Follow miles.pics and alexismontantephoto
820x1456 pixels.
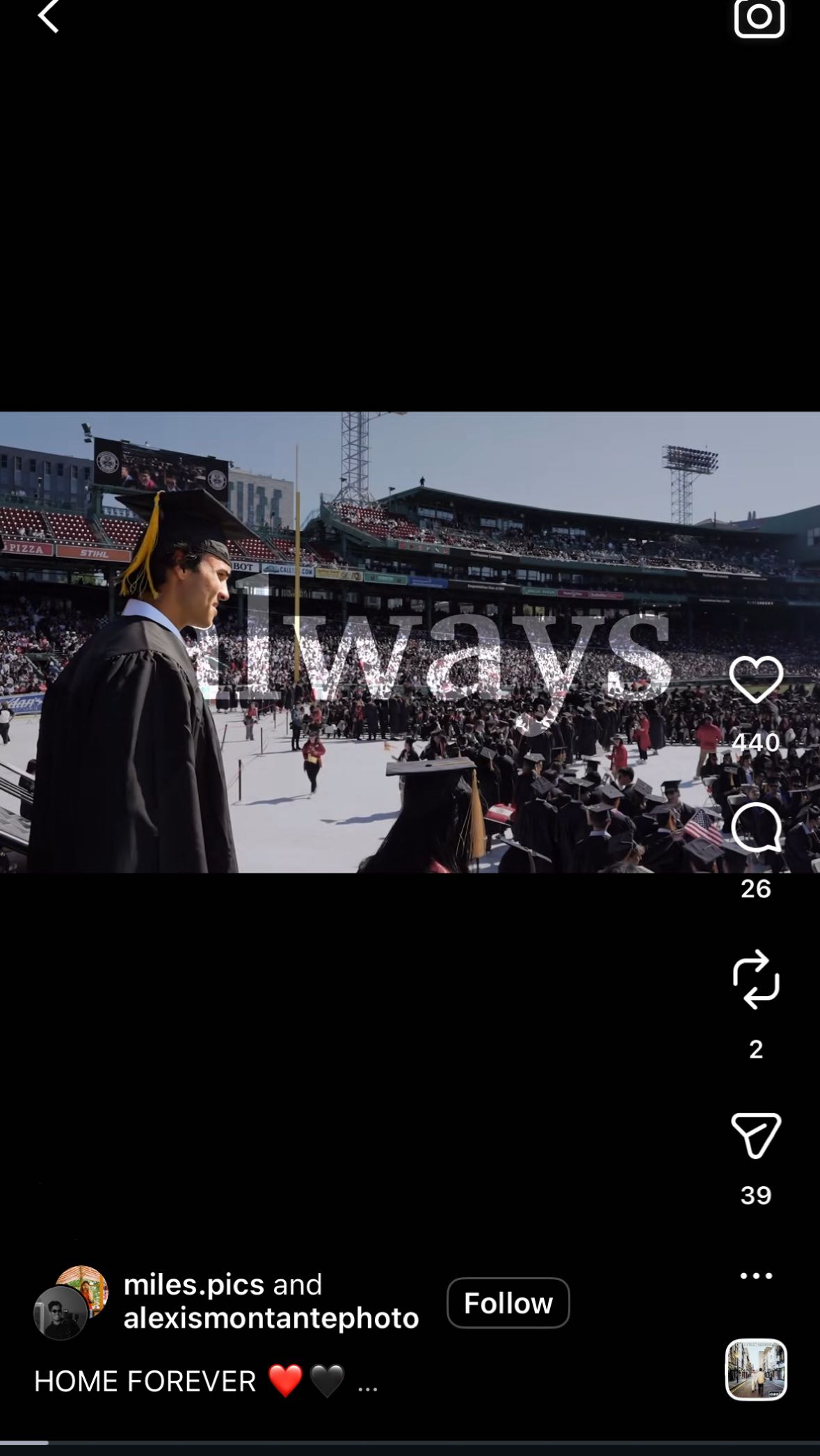click(508, 1303)
